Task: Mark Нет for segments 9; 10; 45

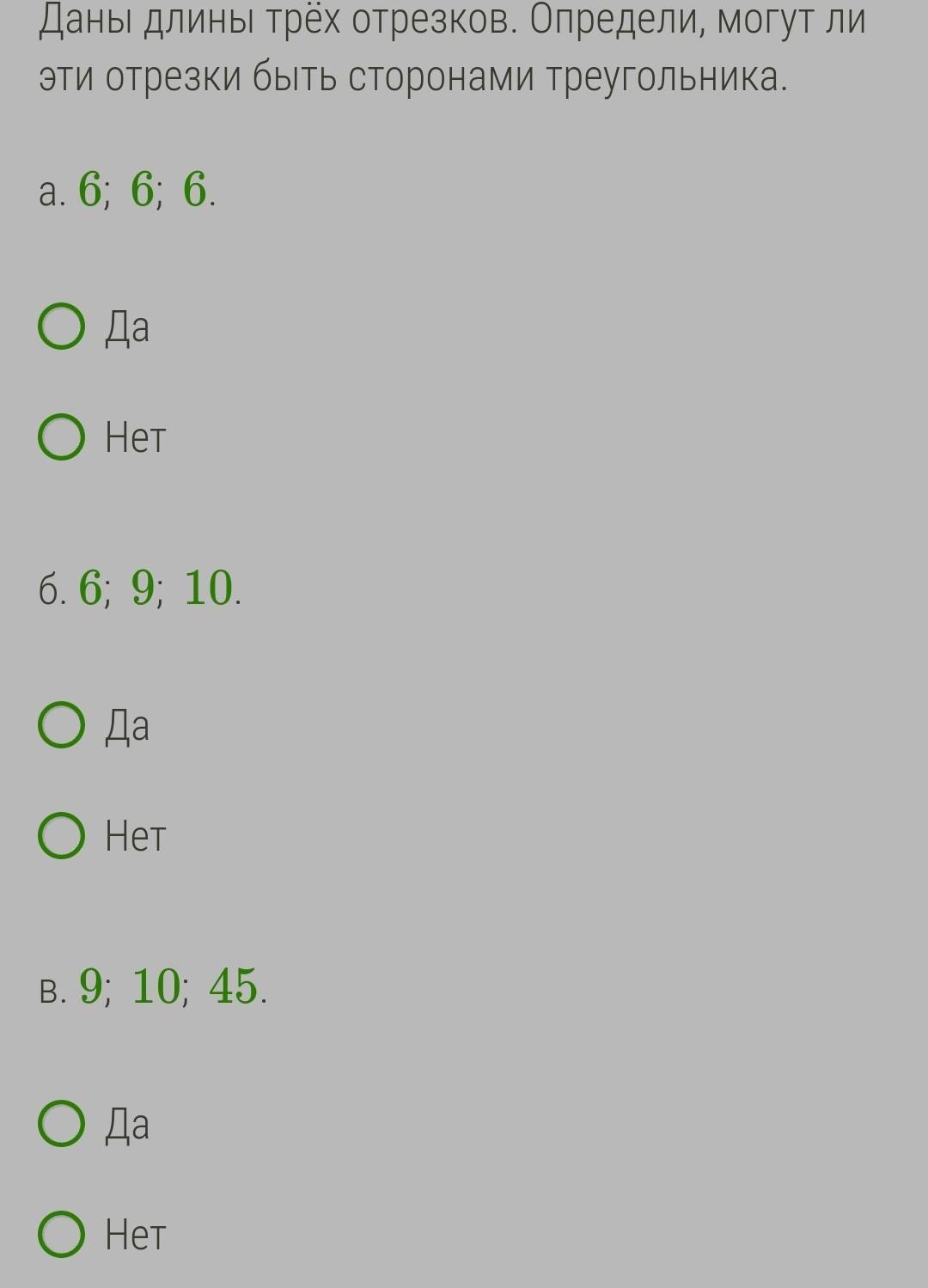Action: tap(62, 1235)
